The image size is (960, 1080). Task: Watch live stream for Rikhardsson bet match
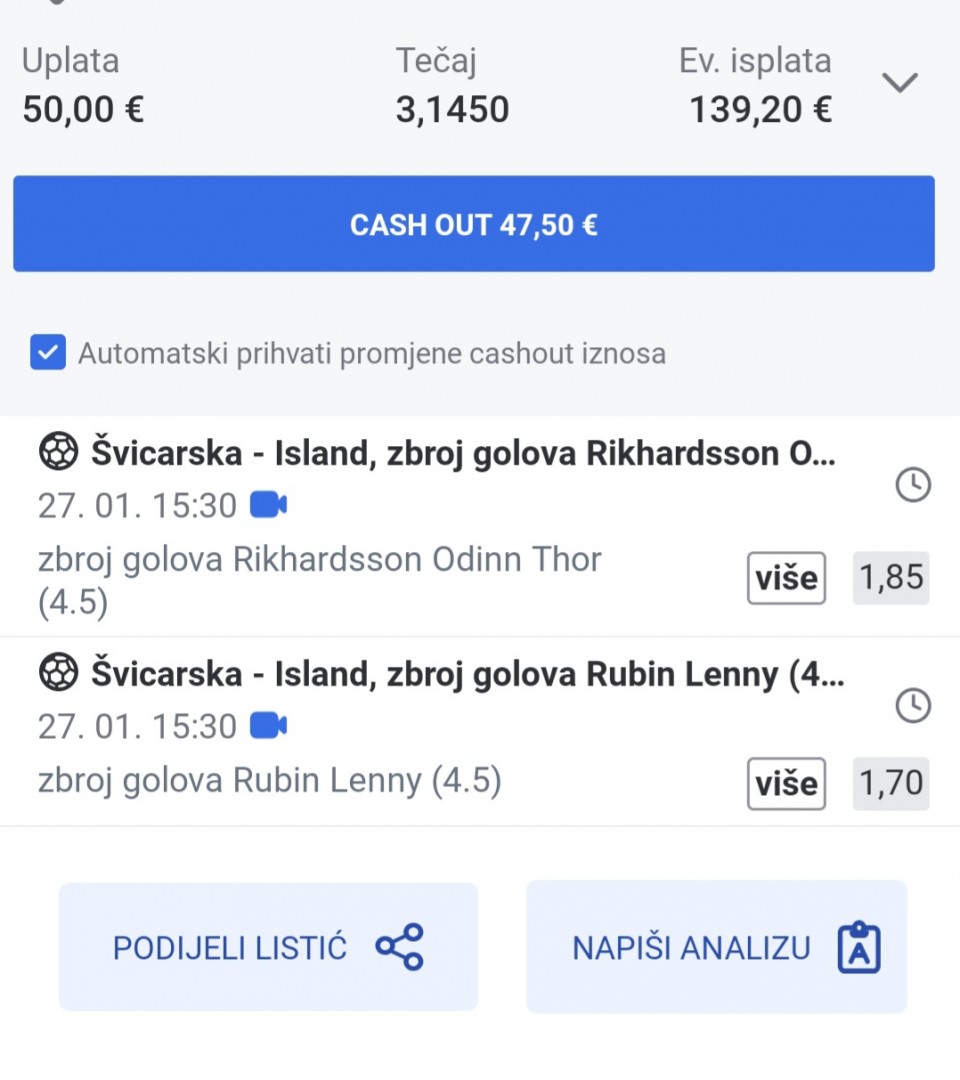click(268, 506)
